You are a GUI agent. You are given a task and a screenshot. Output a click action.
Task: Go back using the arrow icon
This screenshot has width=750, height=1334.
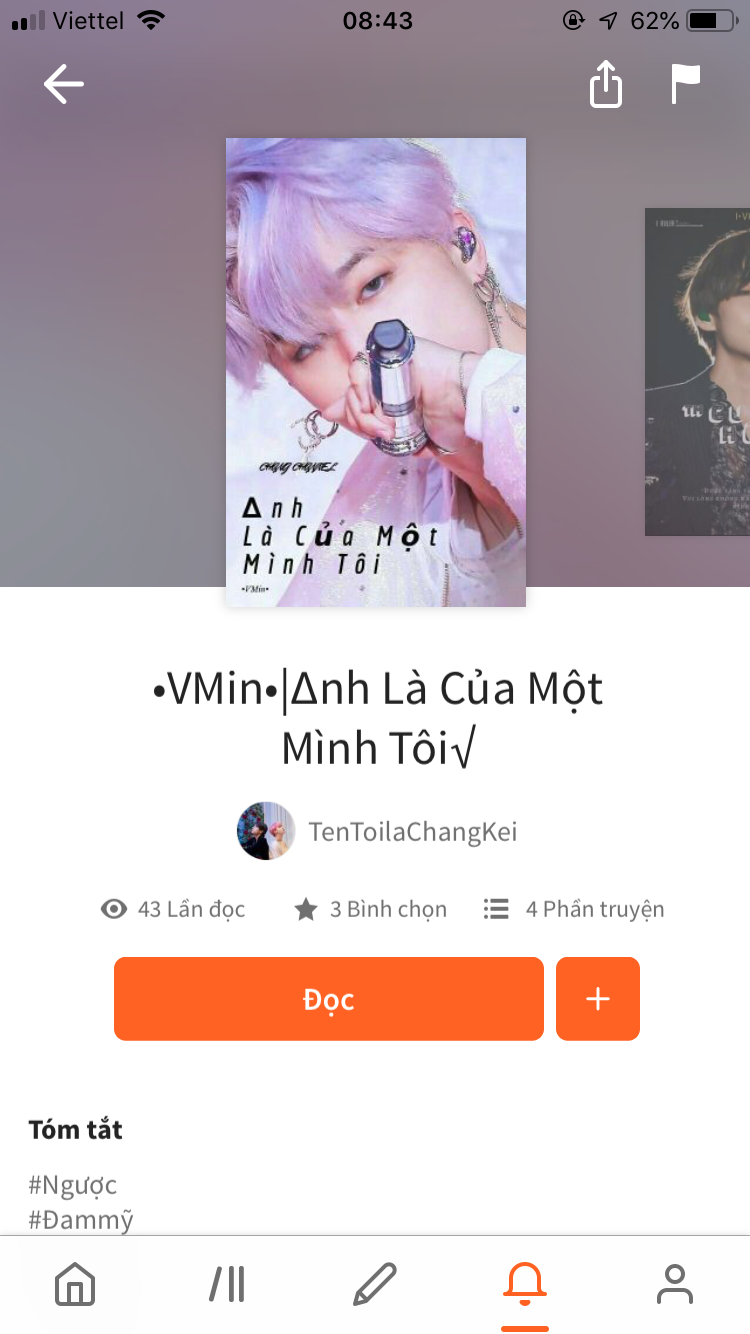pos(64,84)
